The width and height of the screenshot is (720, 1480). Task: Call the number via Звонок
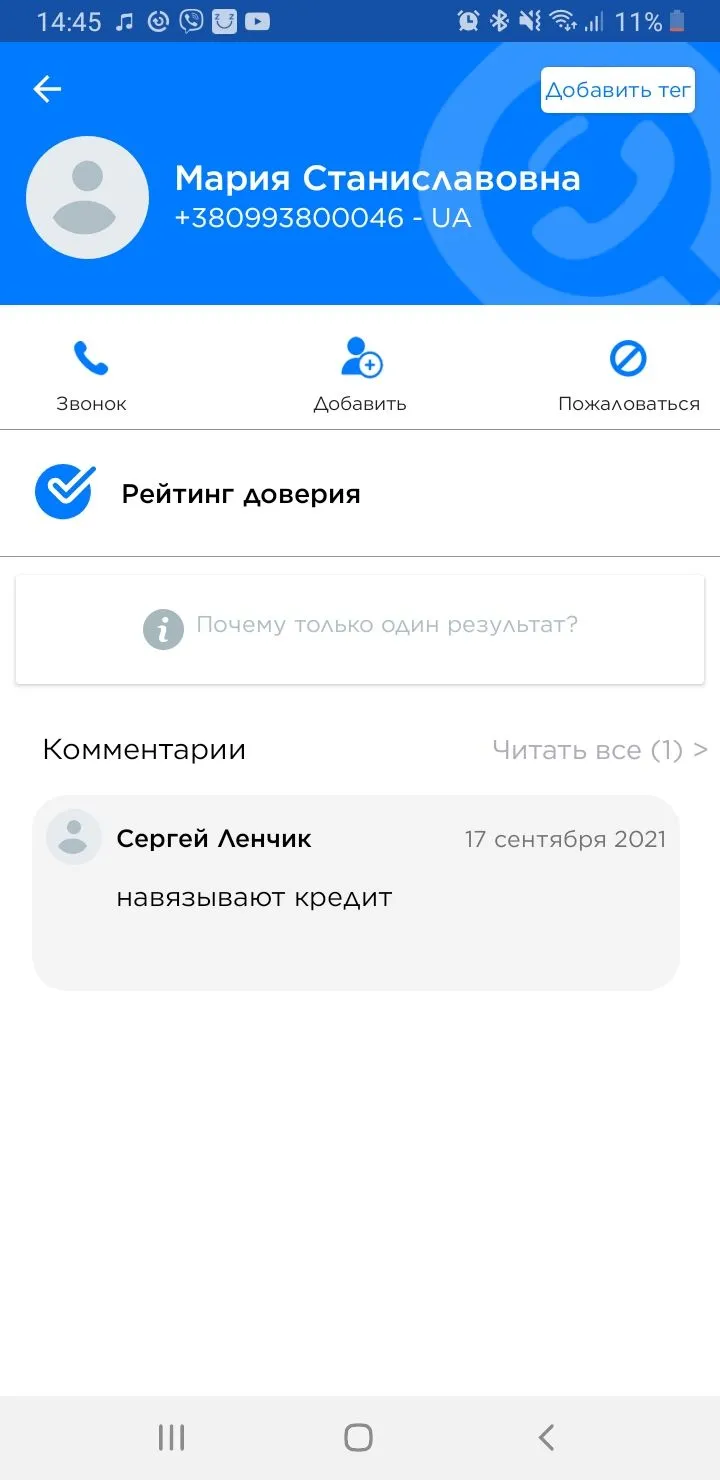click(x=91, y=376)
